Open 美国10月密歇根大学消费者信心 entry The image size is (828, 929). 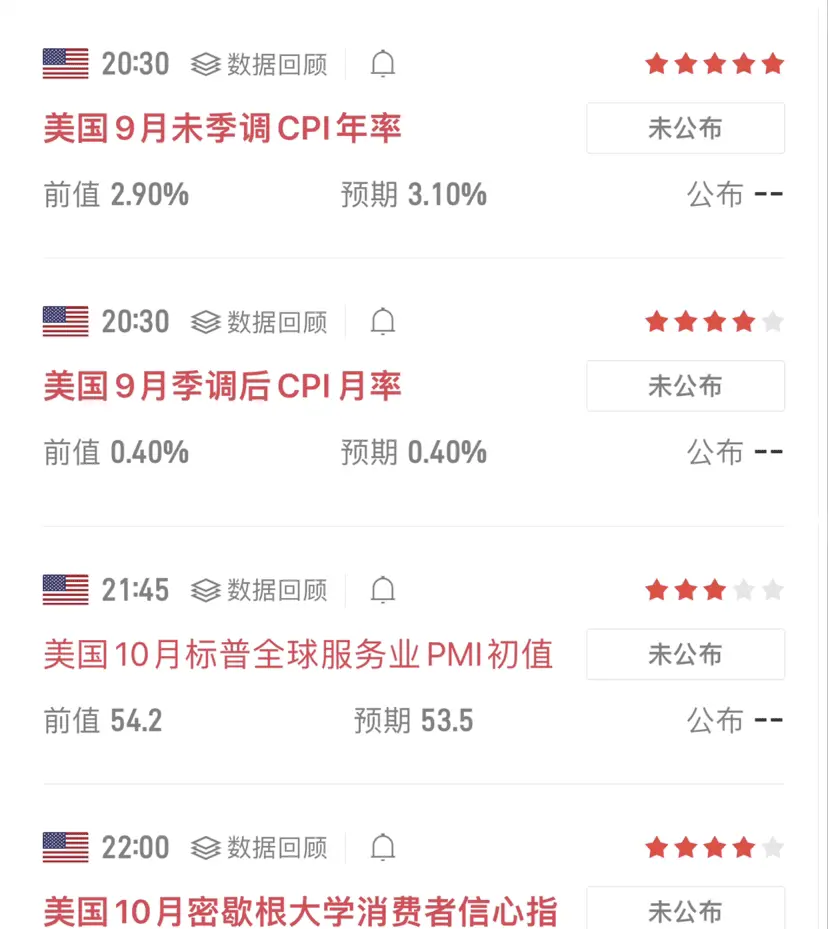pyautogui.click(x=300, y=911)
